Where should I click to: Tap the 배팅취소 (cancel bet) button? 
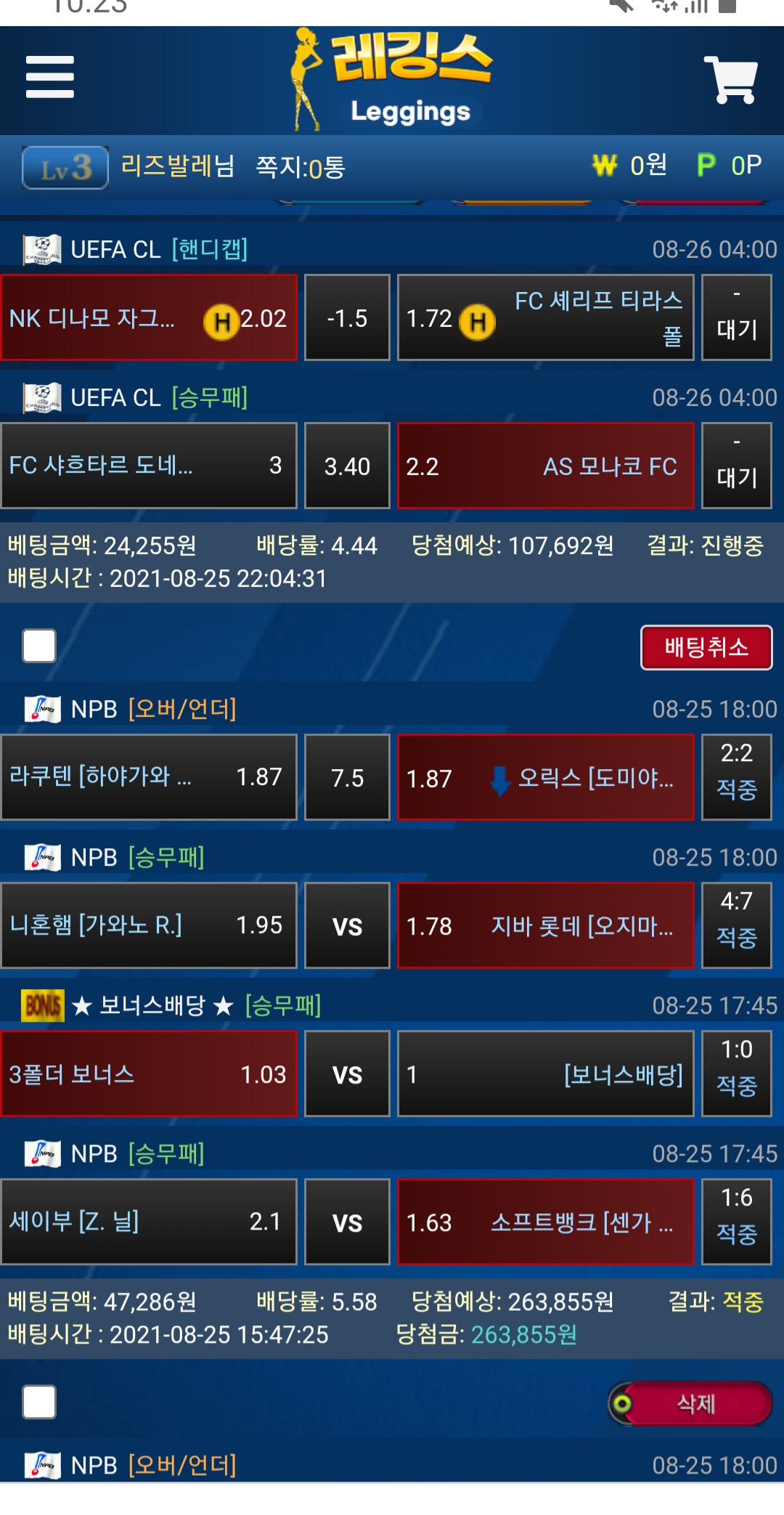(706, 647)
